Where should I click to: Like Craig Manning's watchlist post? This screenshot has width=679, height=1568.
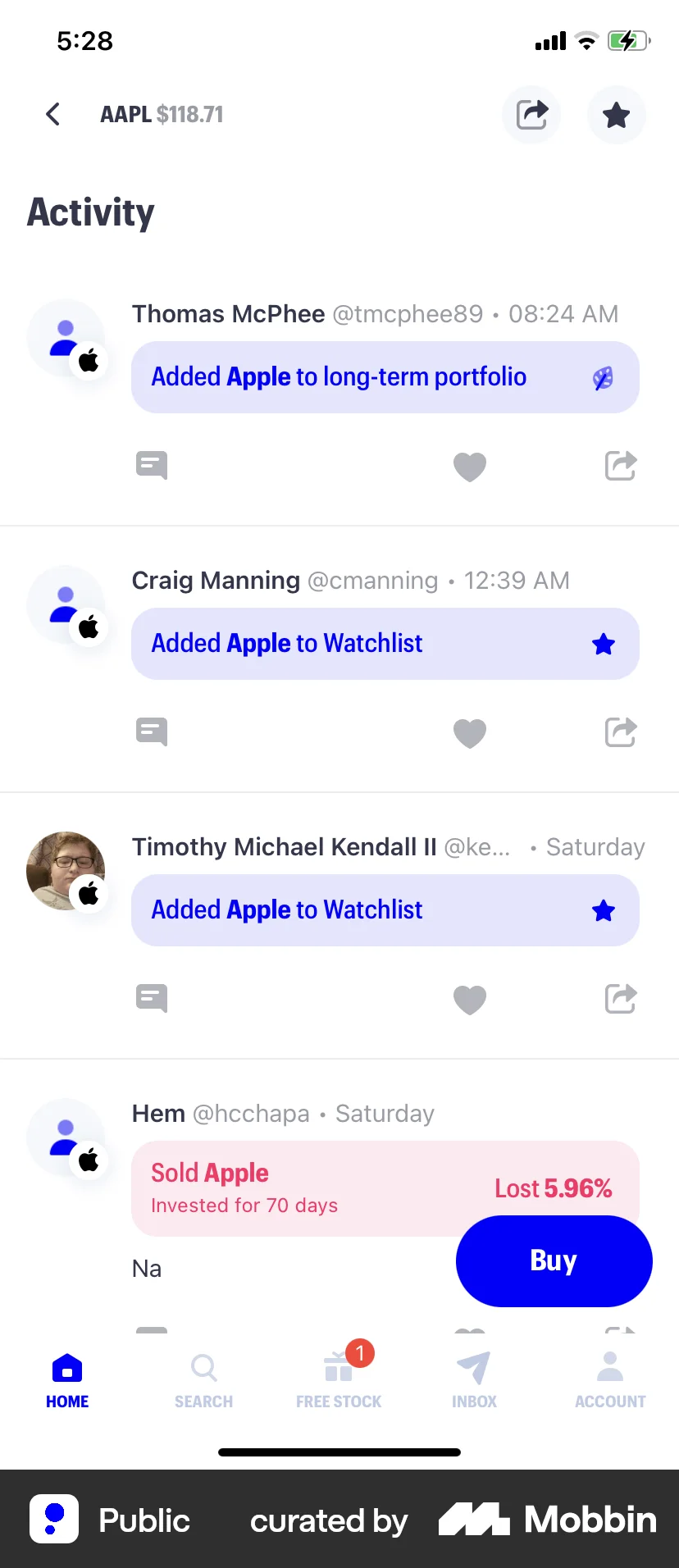470,733
